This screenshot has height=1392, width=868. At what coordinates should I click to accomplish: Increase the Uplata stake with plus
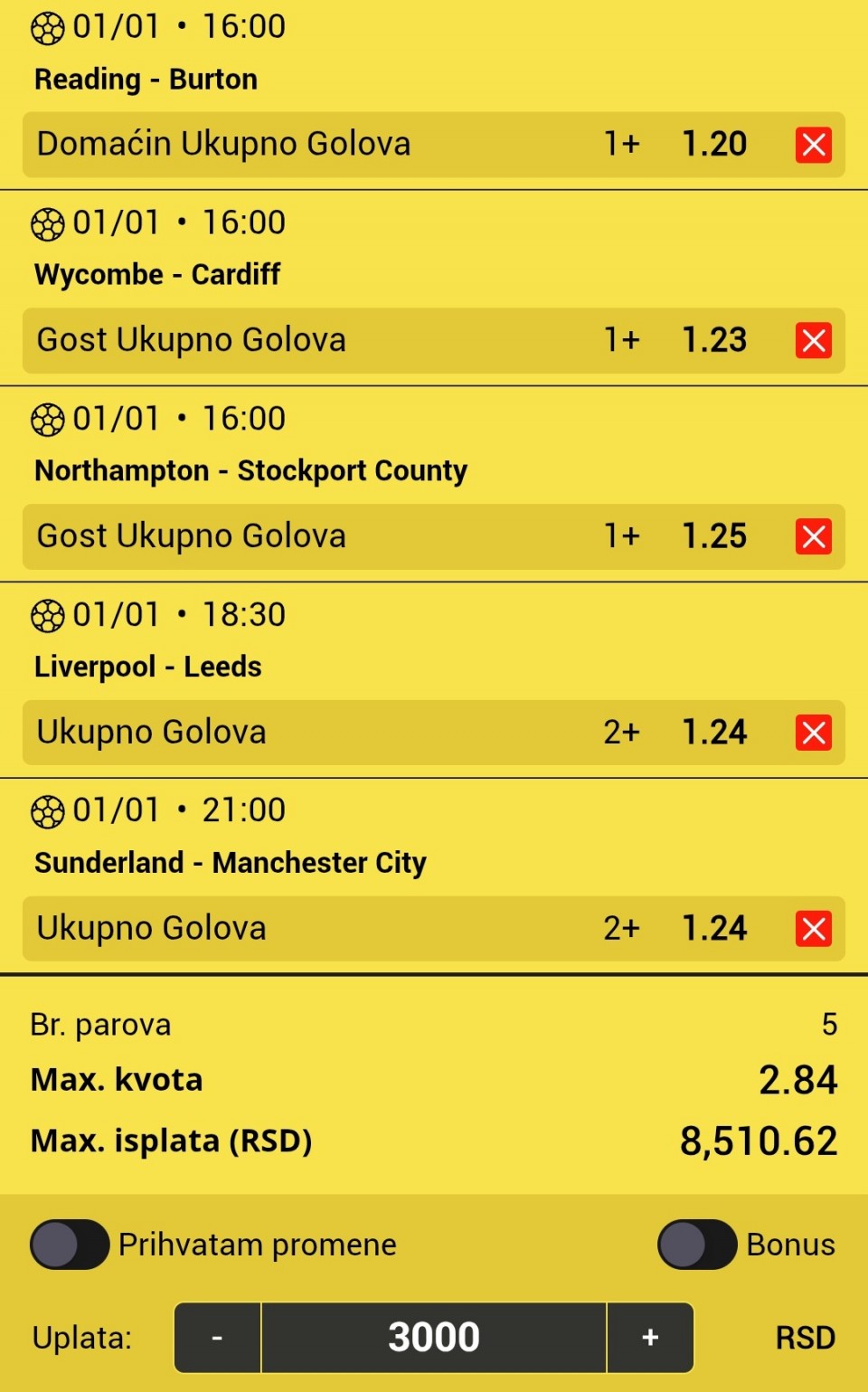650,1338
